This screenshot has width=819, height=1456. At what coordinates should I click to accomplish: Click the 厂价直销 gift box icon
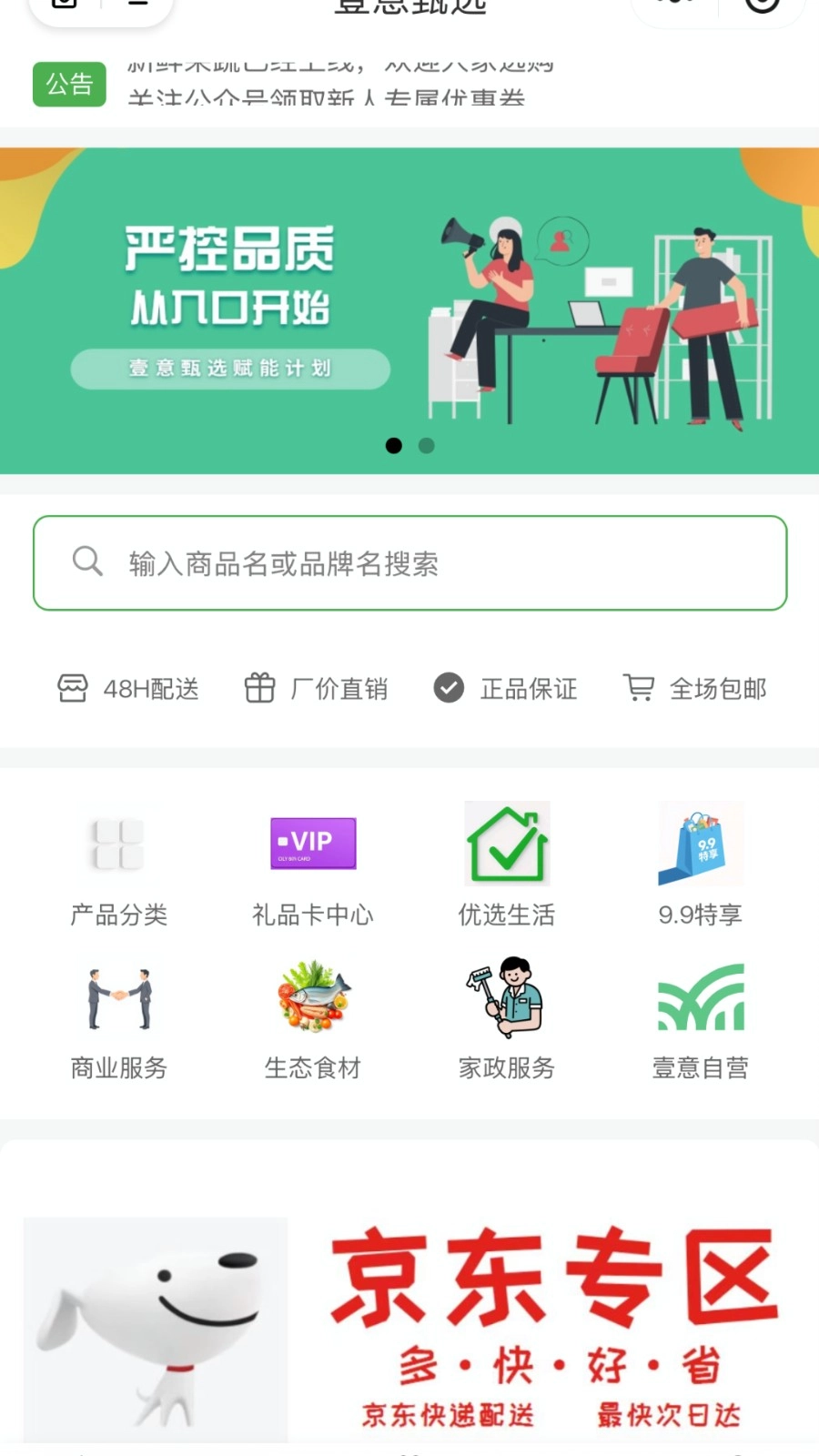point(258,688)
